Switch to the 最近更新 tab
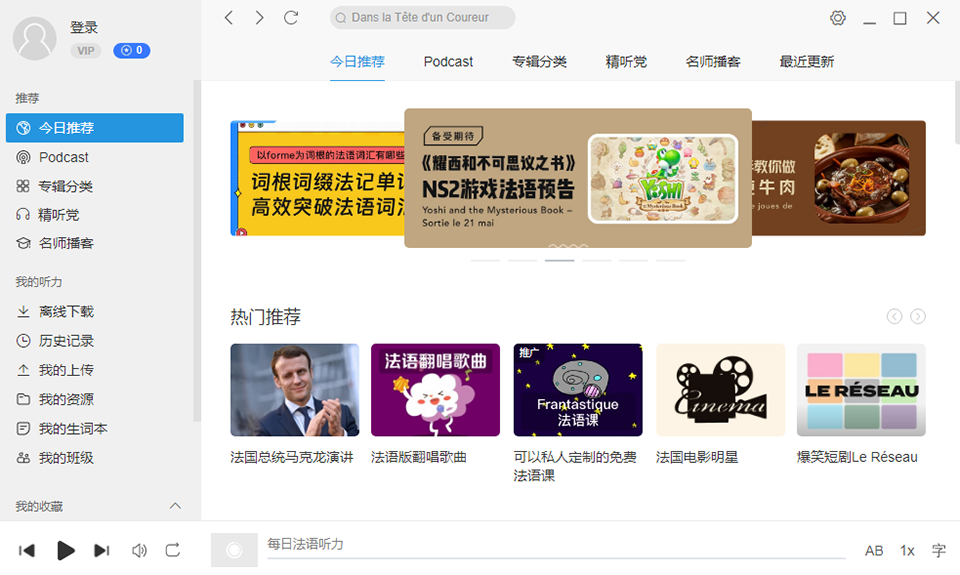 click(806, 62)
